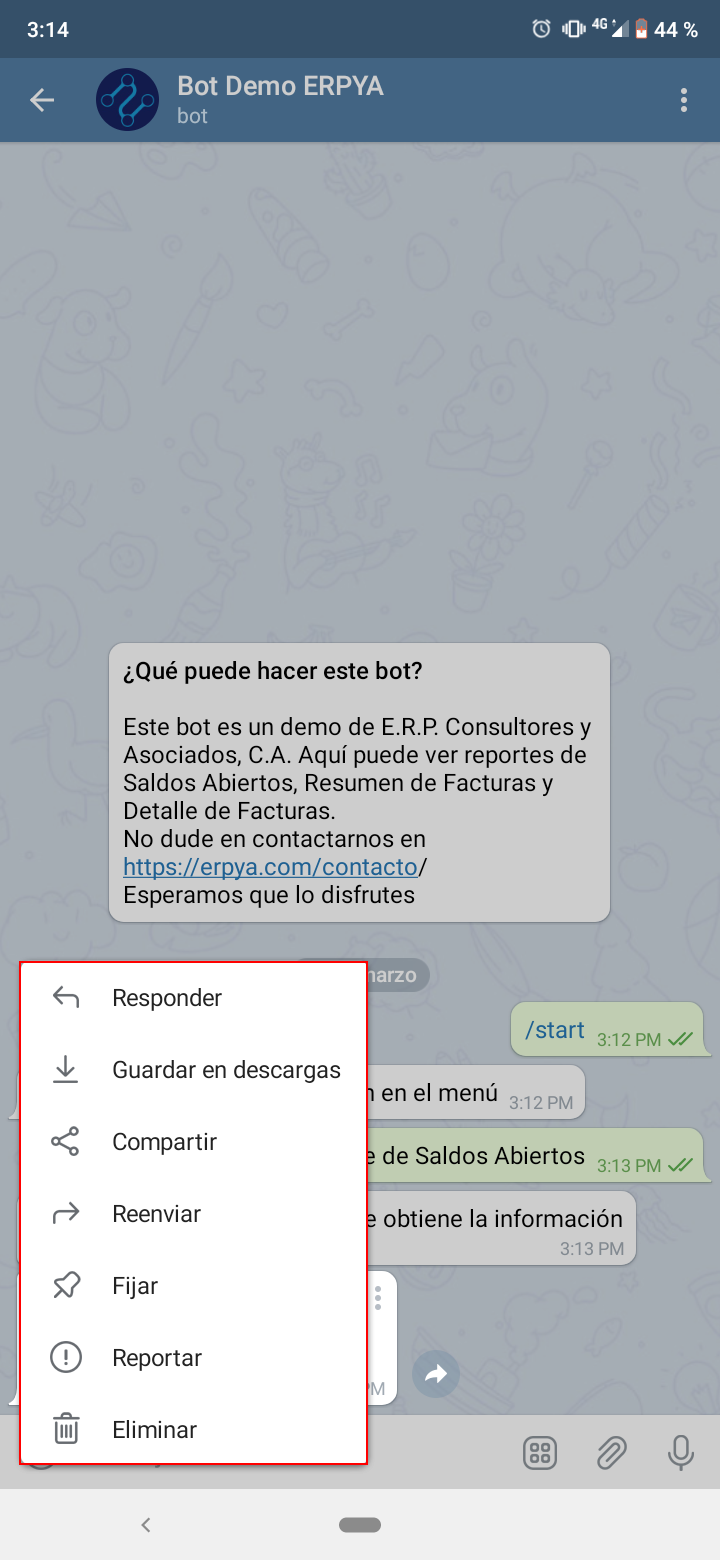
Task: Tap the three-dot icon on the message bubble
Action: point(379,1297)
